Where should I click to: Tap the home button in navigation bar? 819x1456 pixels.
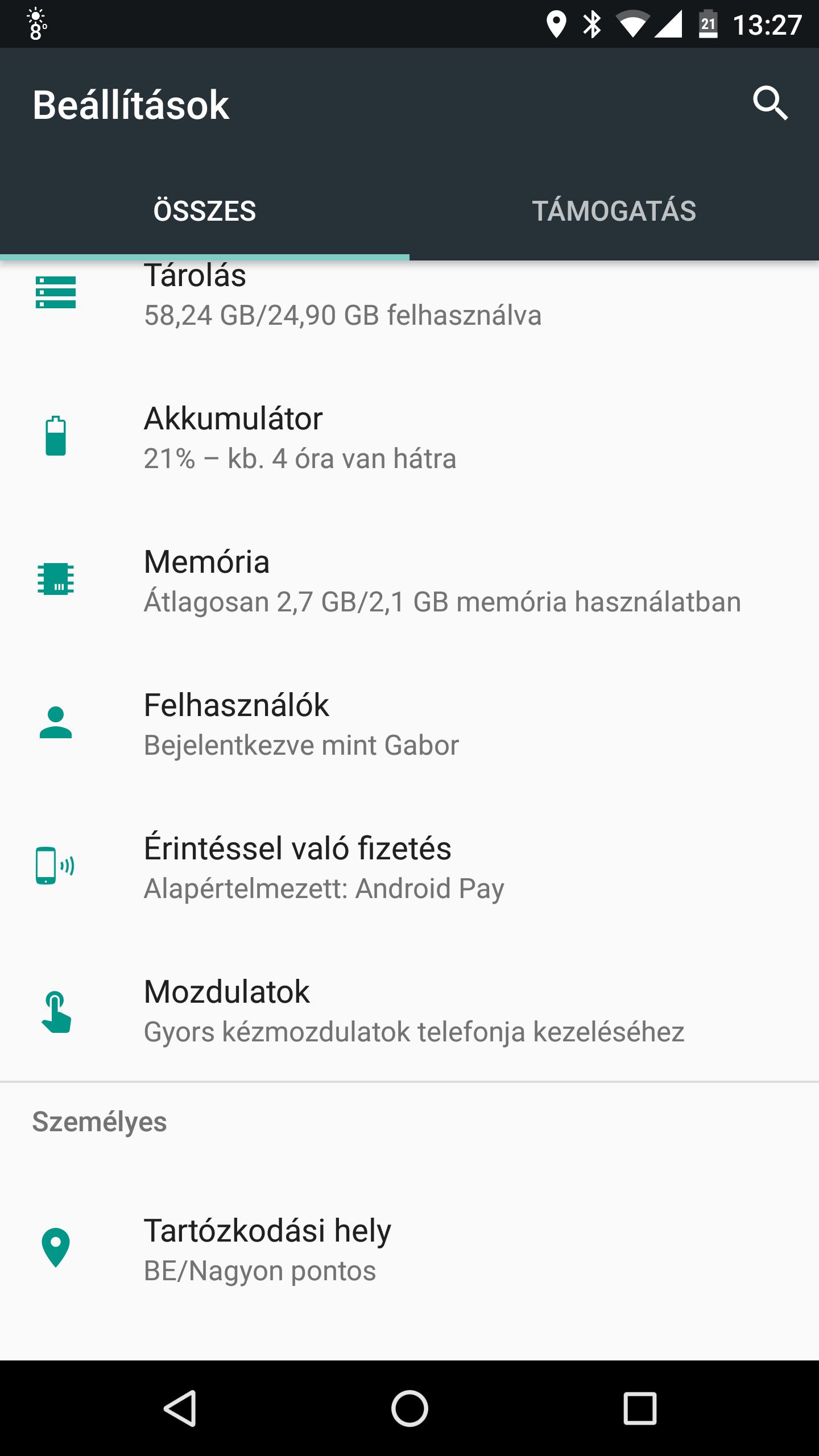409,1408
